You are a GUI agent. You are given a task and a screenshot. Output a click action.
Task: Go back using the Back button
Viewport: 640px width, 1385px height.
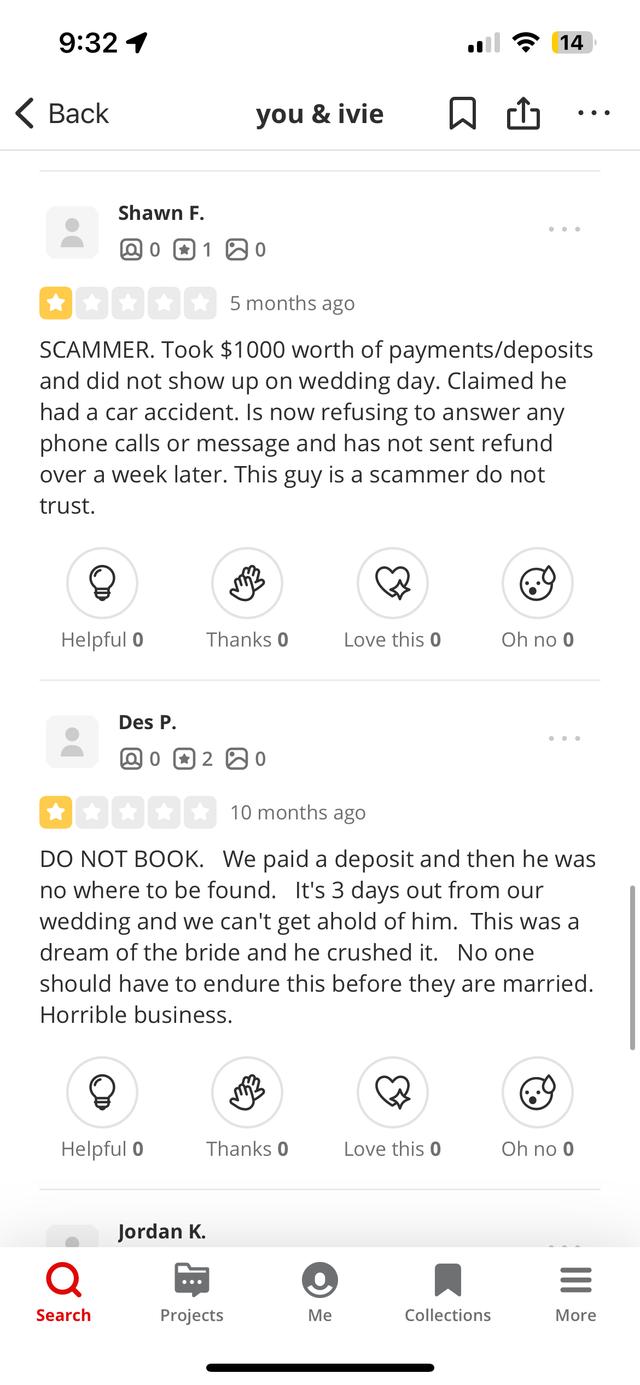[61, 114]
